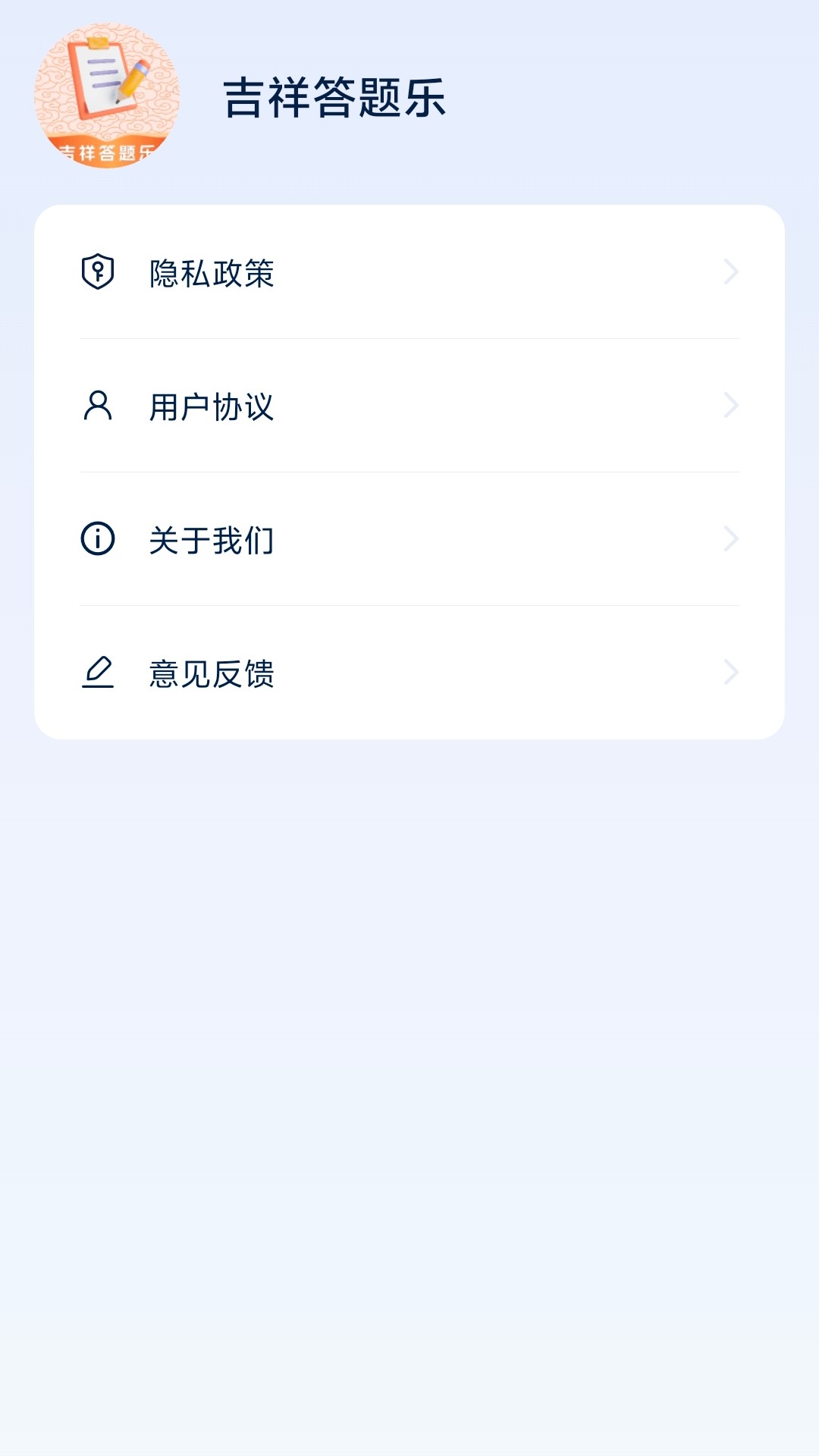
Task: Click the key symbol inside the shield icon
Action: coord(98,272)
